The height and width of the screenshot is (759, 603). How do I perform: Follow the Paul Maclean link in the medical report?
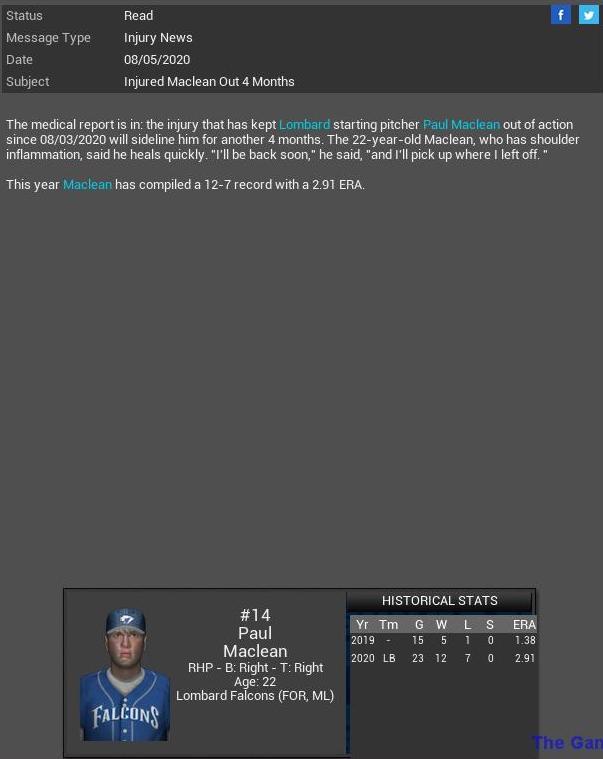[x=461, y=125]
